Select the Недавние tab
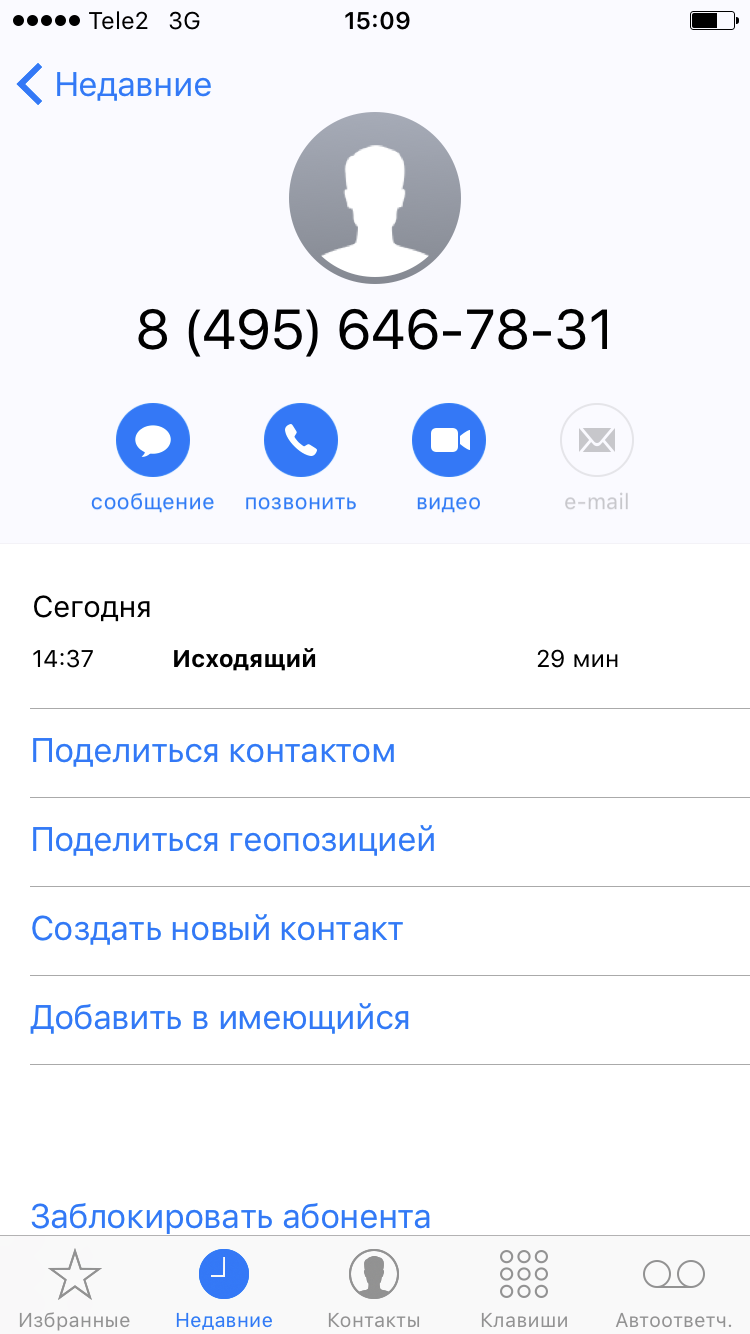Viewport: 750px width, 1334px height. point(224,1288)
